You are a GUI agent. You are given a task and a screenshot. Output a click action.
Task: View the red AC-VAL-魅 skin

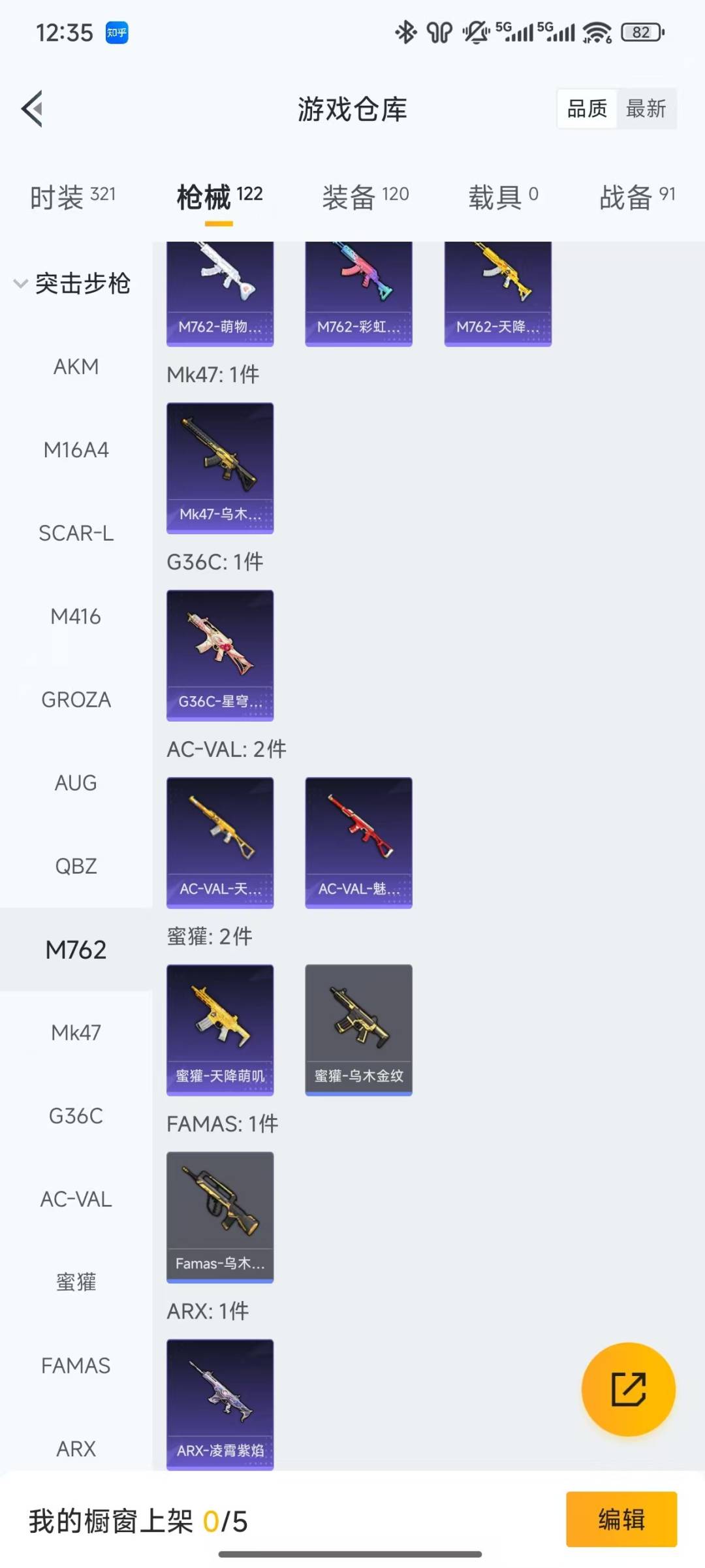point(358,842)
